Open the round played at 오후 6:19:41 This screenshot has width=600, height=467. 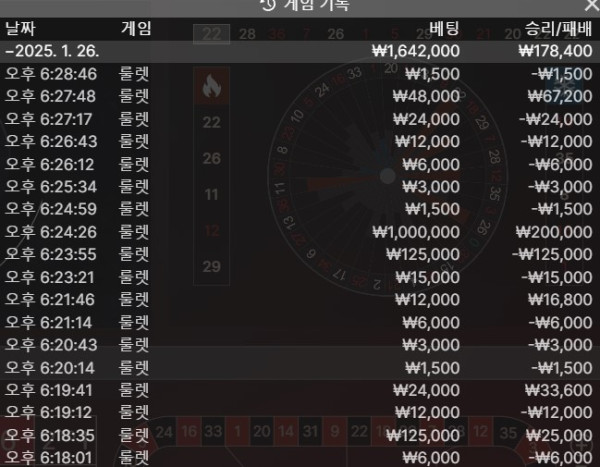pos(300,390)
